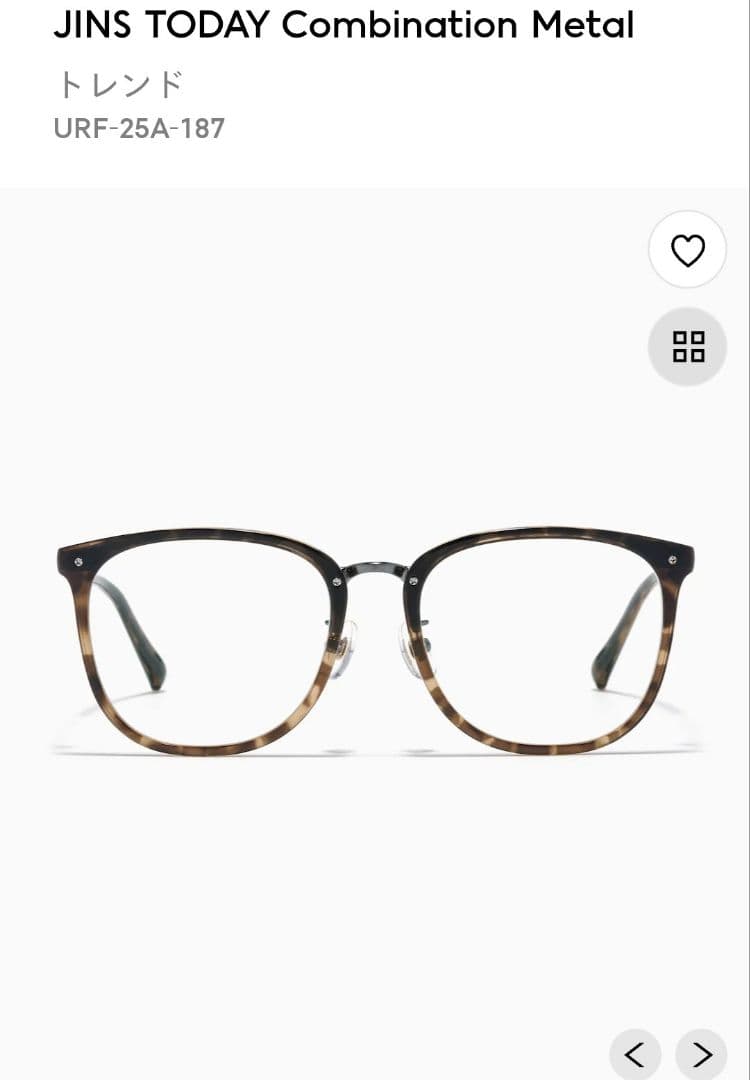Add these glasses to favorites

pos(687,250)
